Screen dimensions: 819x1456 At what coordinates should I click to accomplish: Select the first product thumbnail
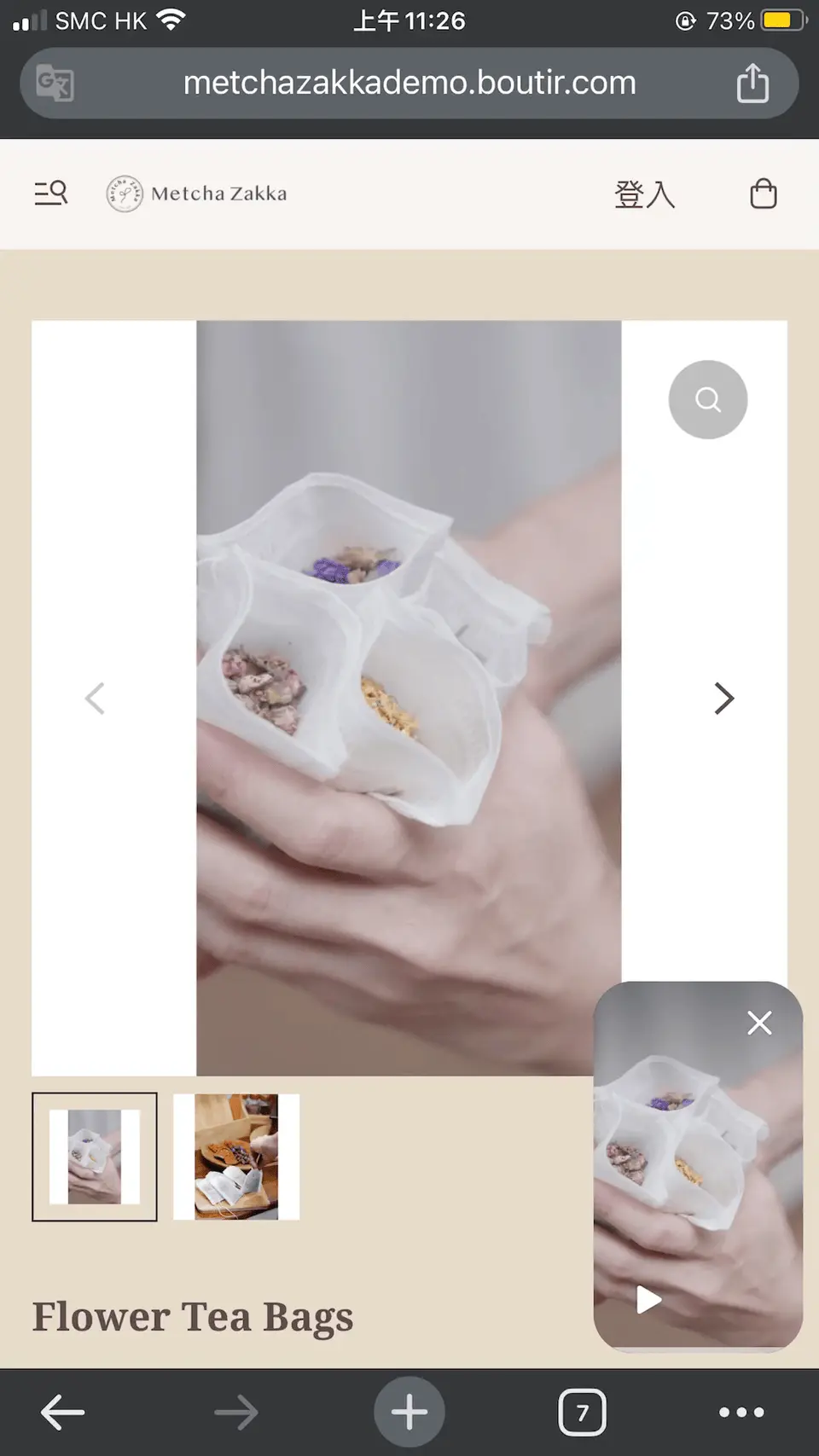pyautogui.click(x=95, y=1157)
